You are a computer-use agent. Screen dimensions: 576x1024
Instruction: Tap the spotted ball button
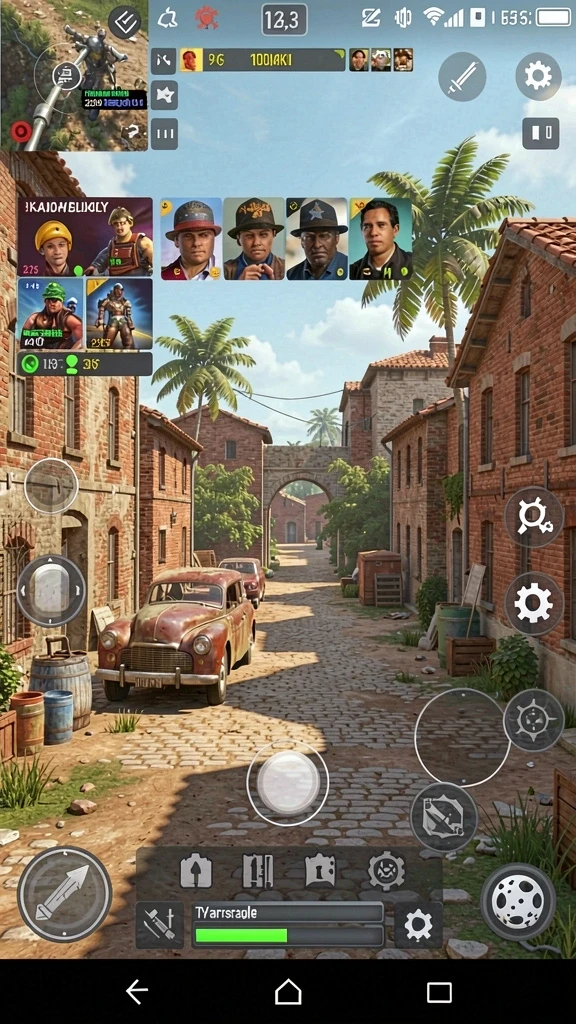518,901
